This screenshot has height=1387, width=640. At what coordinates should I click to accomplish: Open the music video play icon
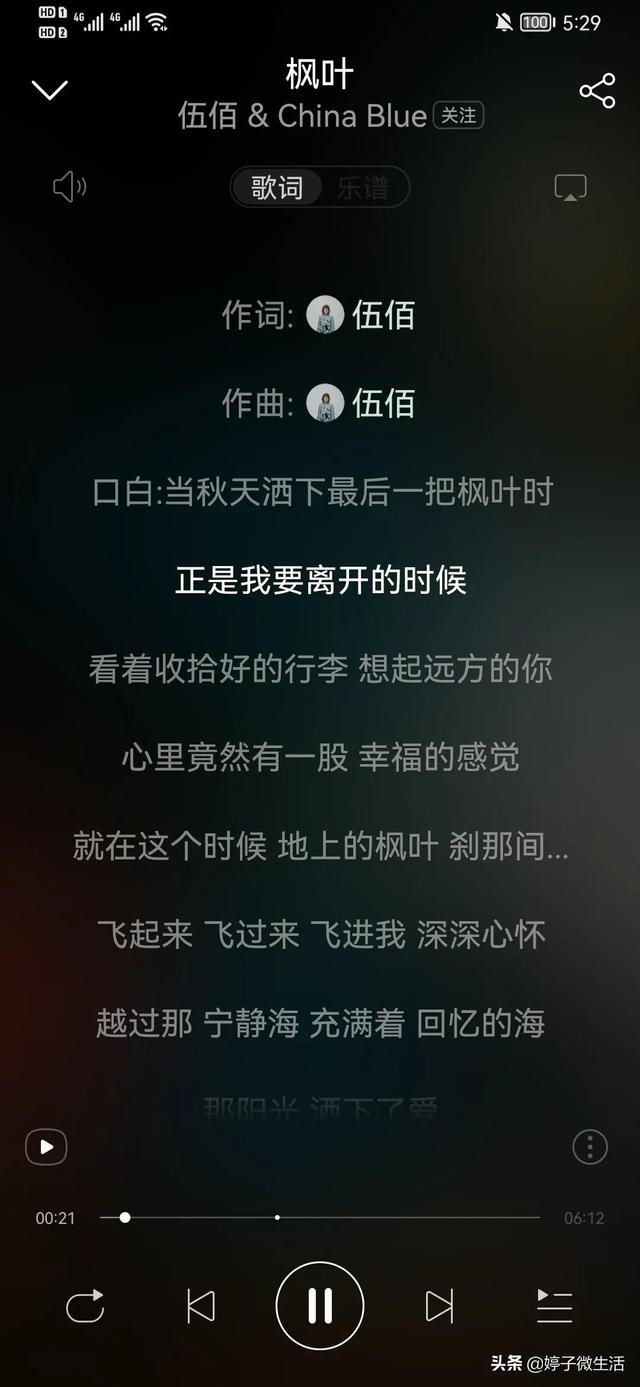tap(46, 1147)
